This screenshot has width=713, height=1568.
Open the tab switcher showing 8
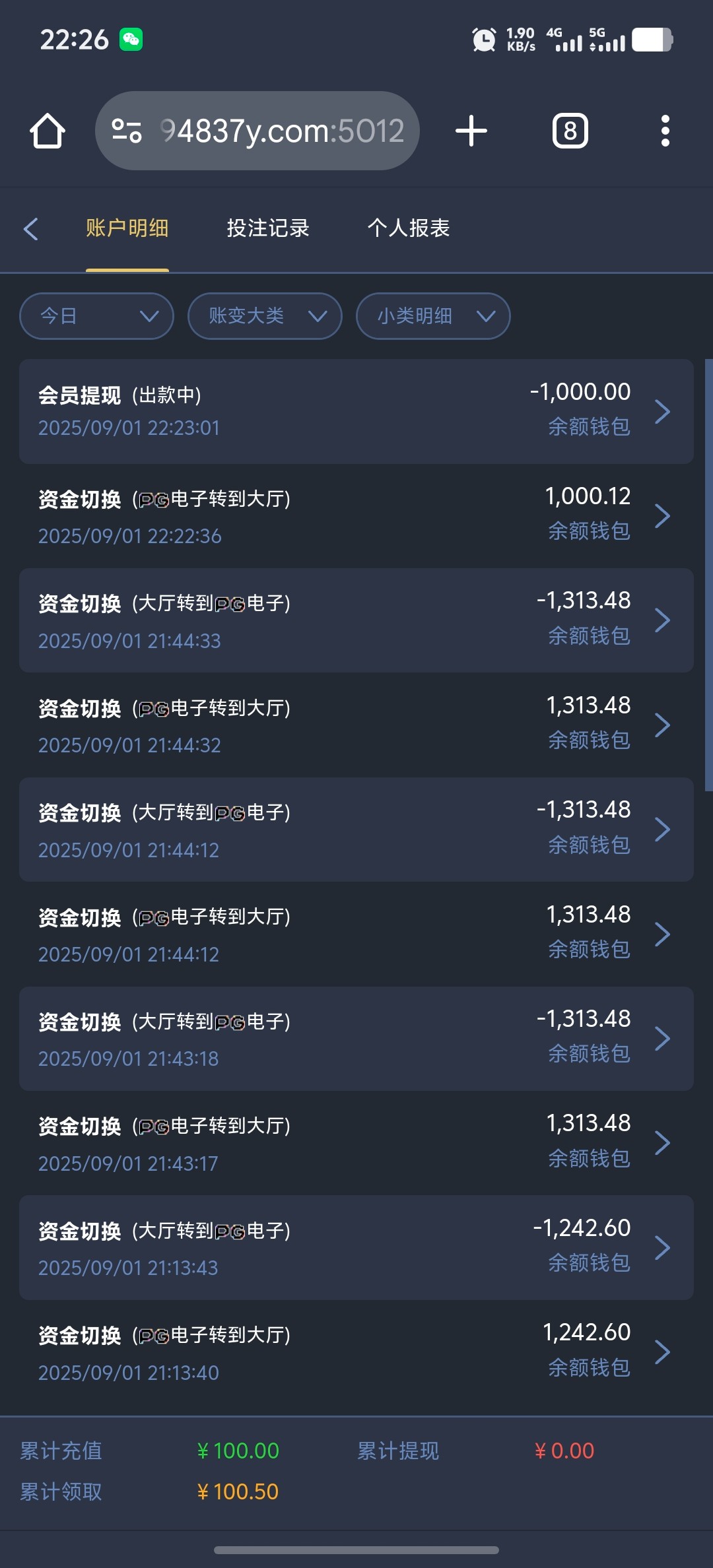[x=570, y=131]
